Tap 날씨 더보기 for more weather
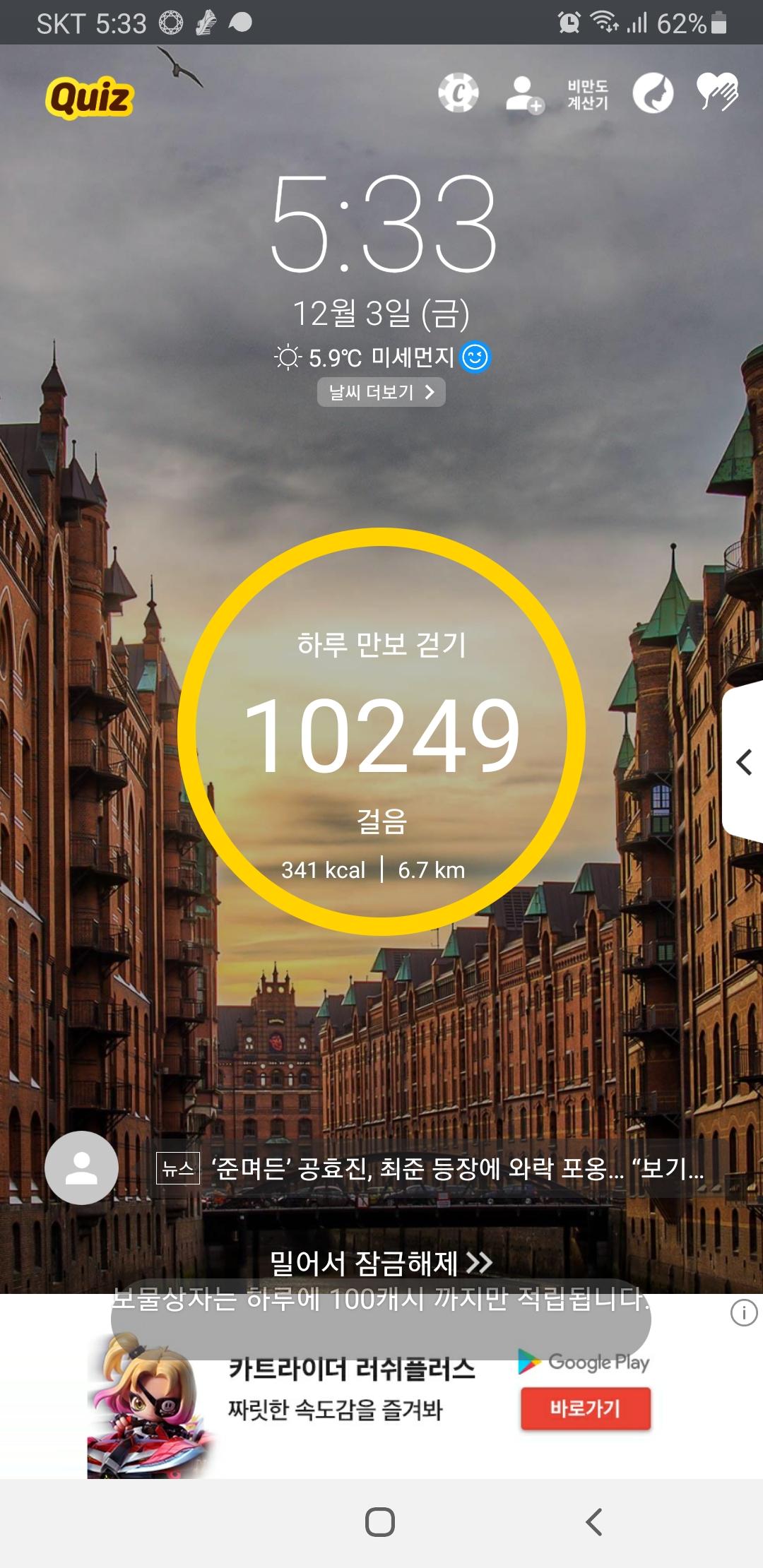The image size is (763, 1568). [x=381, y=392]
